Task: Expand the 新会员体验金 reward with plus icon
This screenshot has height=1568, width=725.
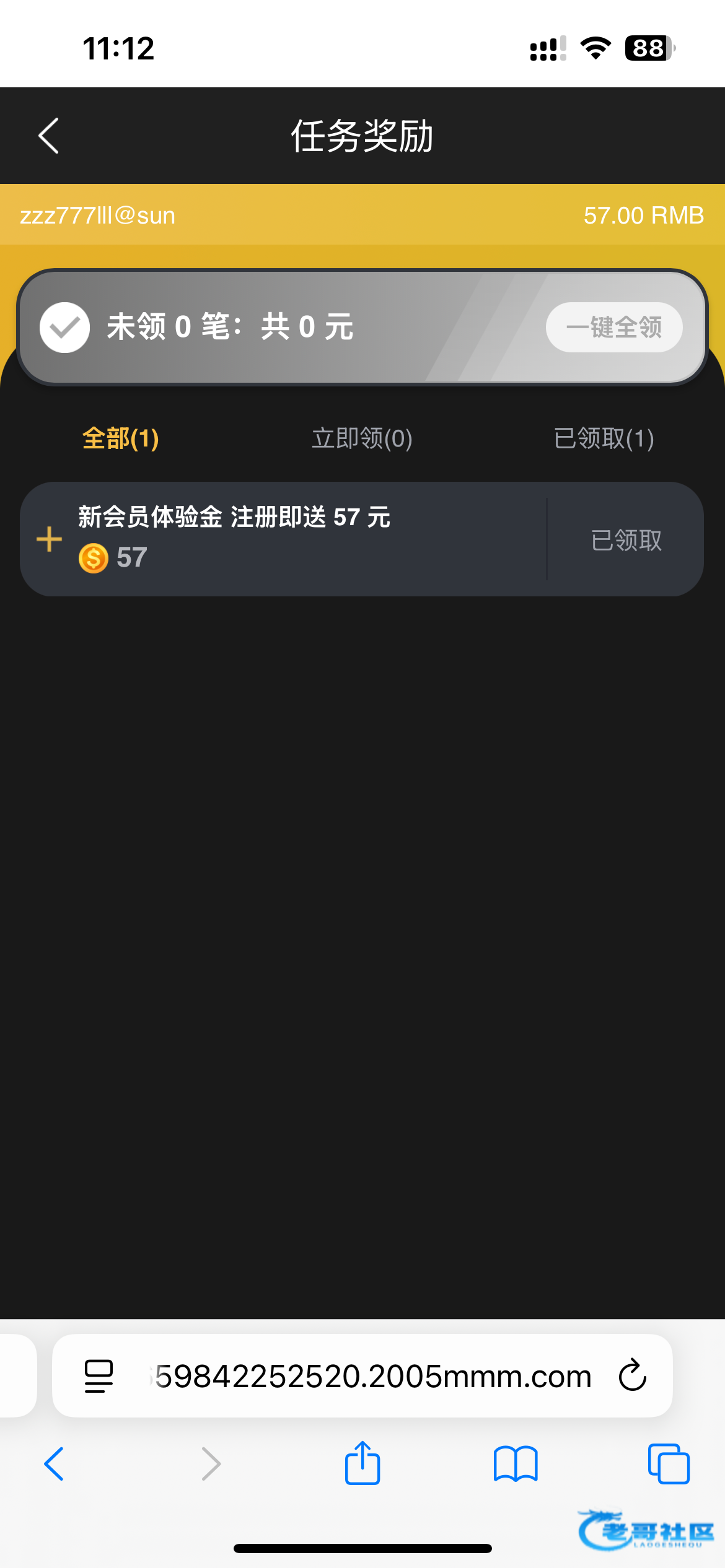Action: [x=50, y=539]
